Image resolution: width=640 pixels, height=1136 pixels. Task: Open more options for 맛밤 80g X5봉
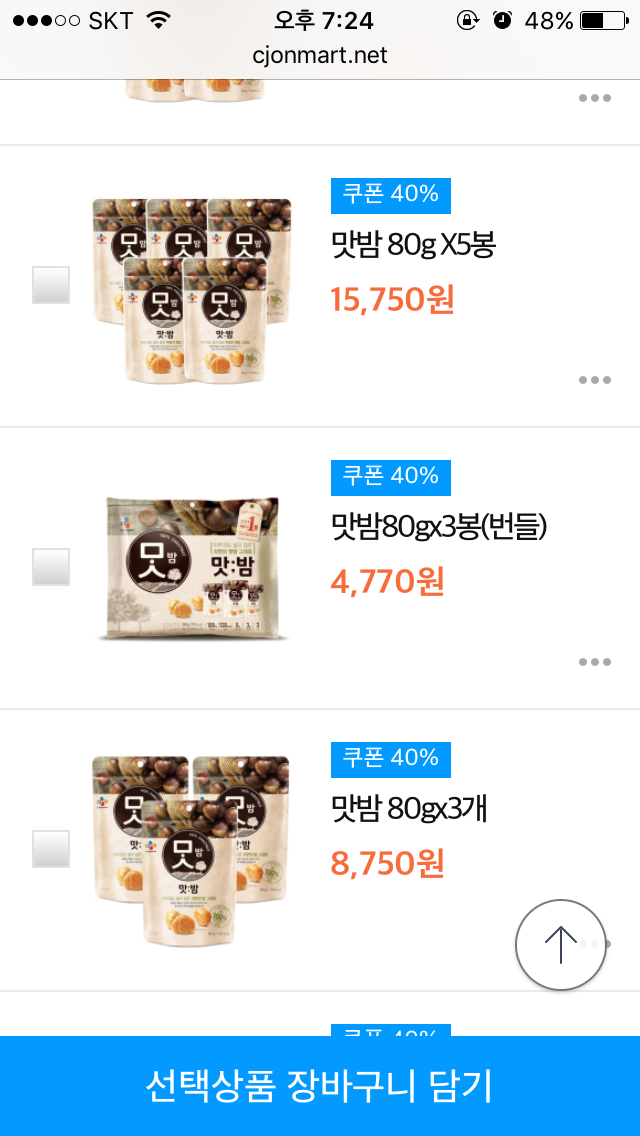tap(594, 380)
